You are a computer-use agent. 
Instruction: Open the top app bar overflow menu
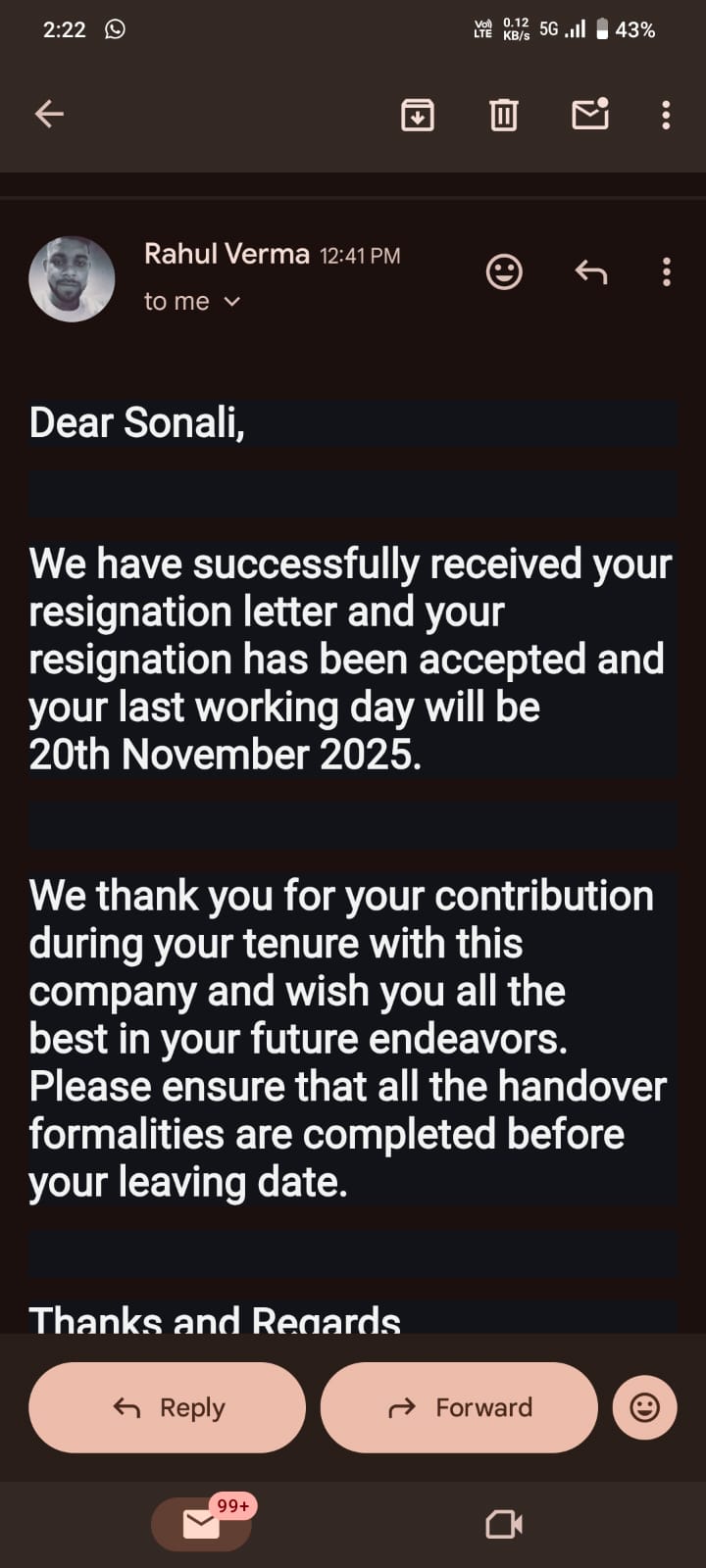tap(666, 115)
